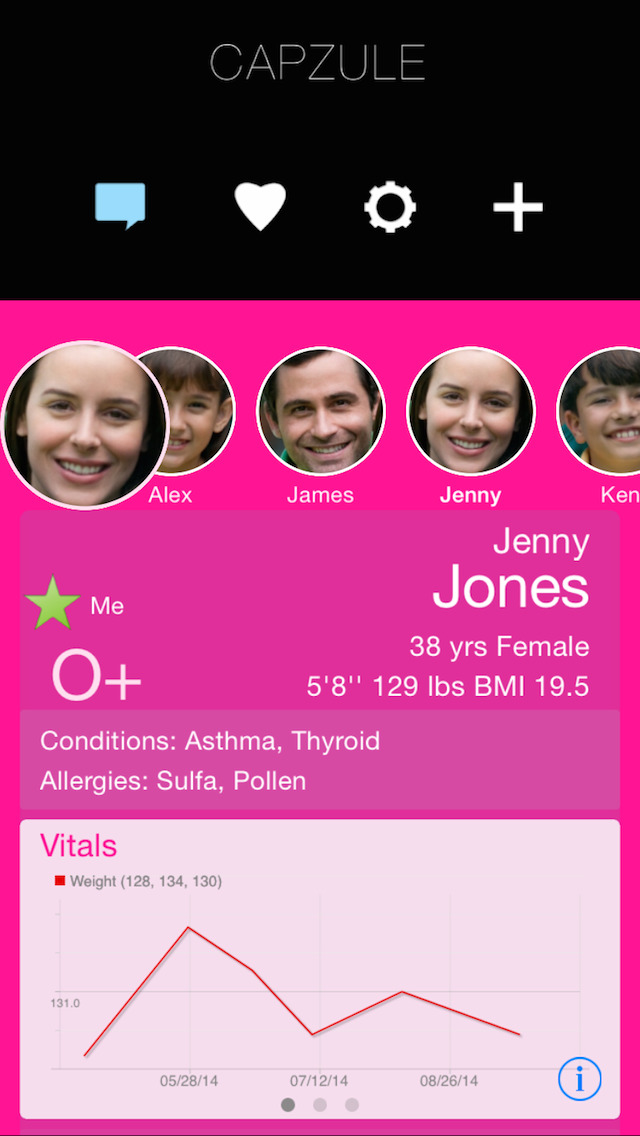The image size is (640, 1136).
Task: Open the Conditions and Allergies section
Action: pyautogui.click(x=320, y=760)
